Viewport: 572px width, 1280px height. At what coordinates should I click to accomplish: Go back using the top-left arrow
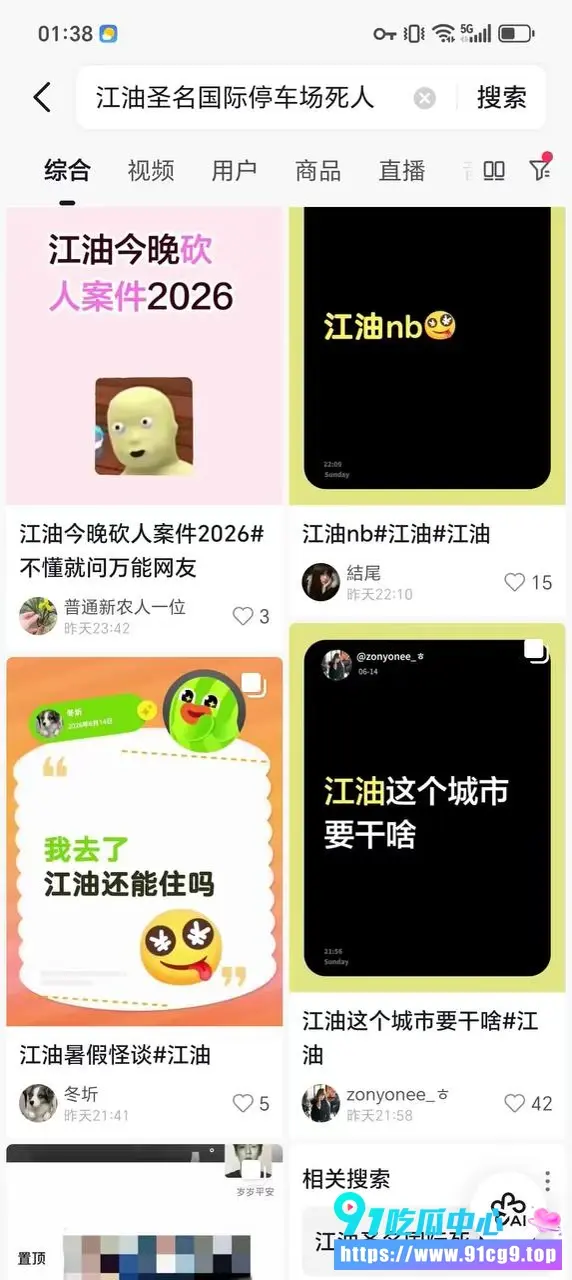point(42,97)
